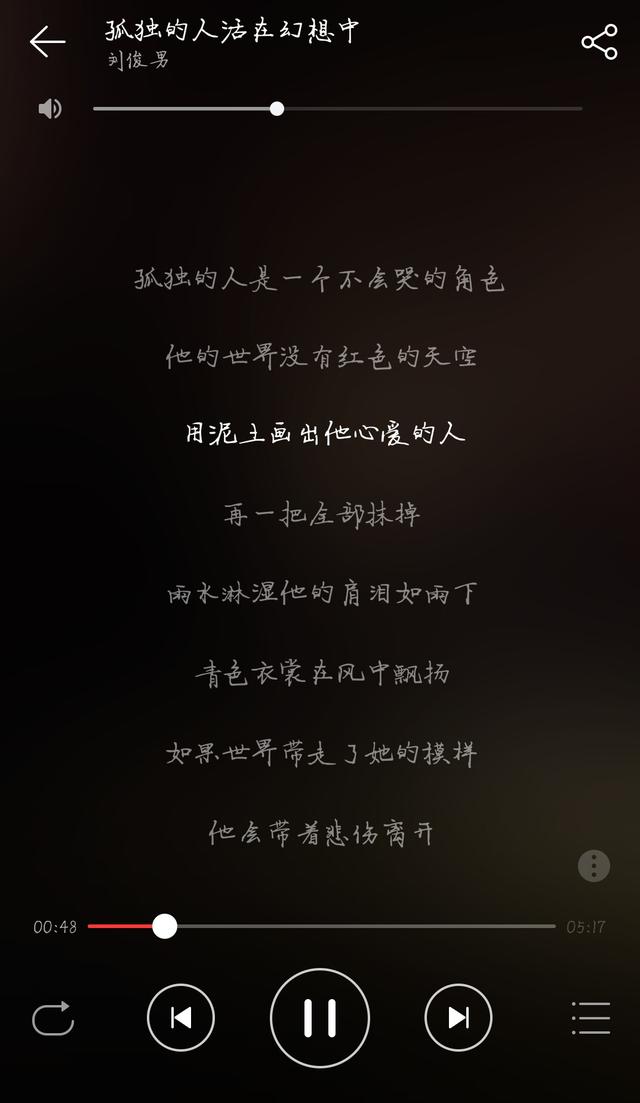Change the repeat mode
The height and width of the screenshot is (1103, 640).
tap(53, 1018)
